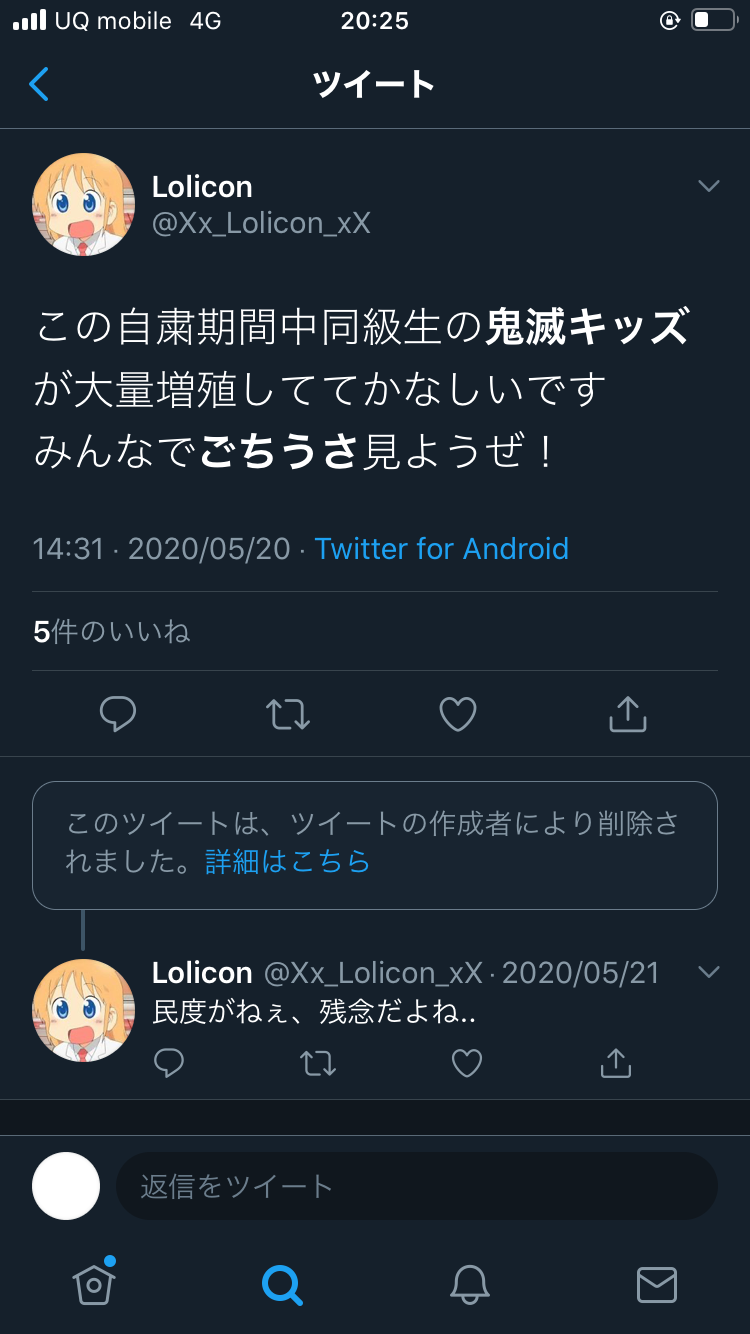750x1334 pixels.
Task: Share the 民度がねぇ reply
Action: [616, 1063]
